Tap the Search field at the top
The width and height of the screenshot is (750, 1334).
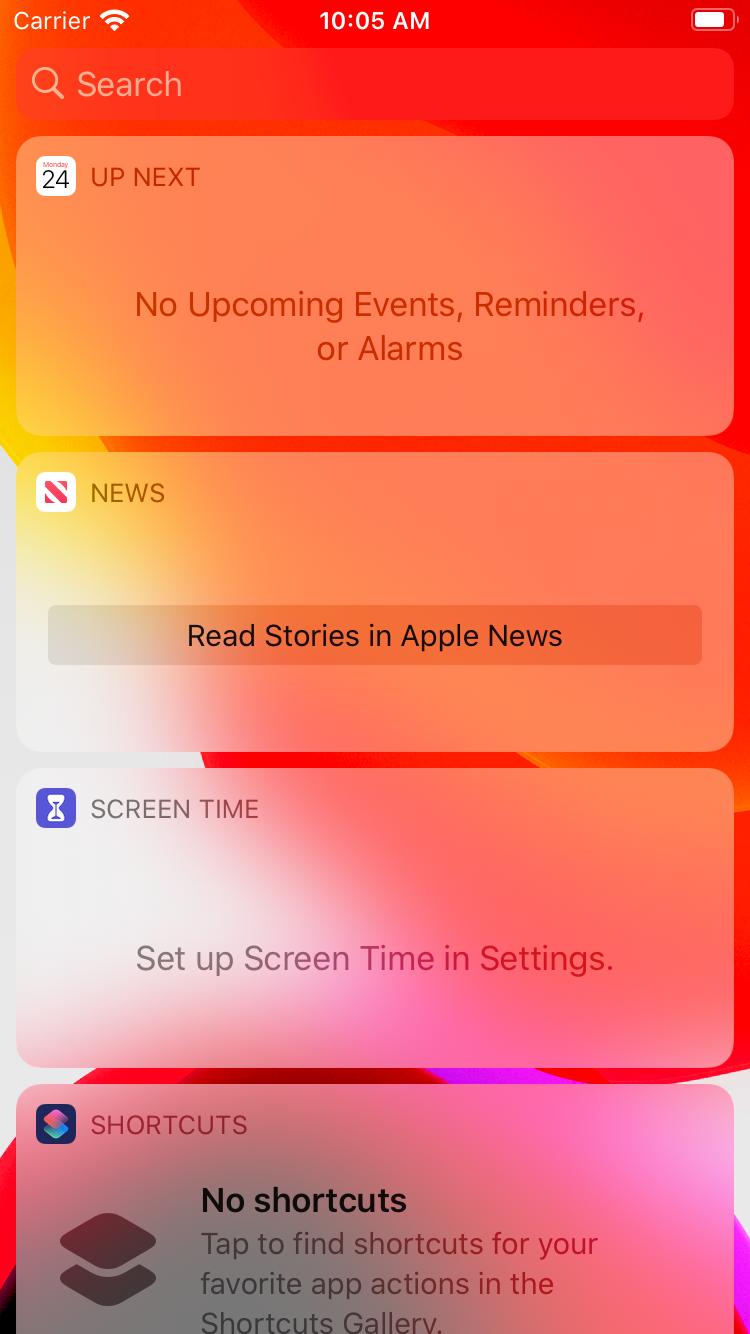[x=375, y=84]
